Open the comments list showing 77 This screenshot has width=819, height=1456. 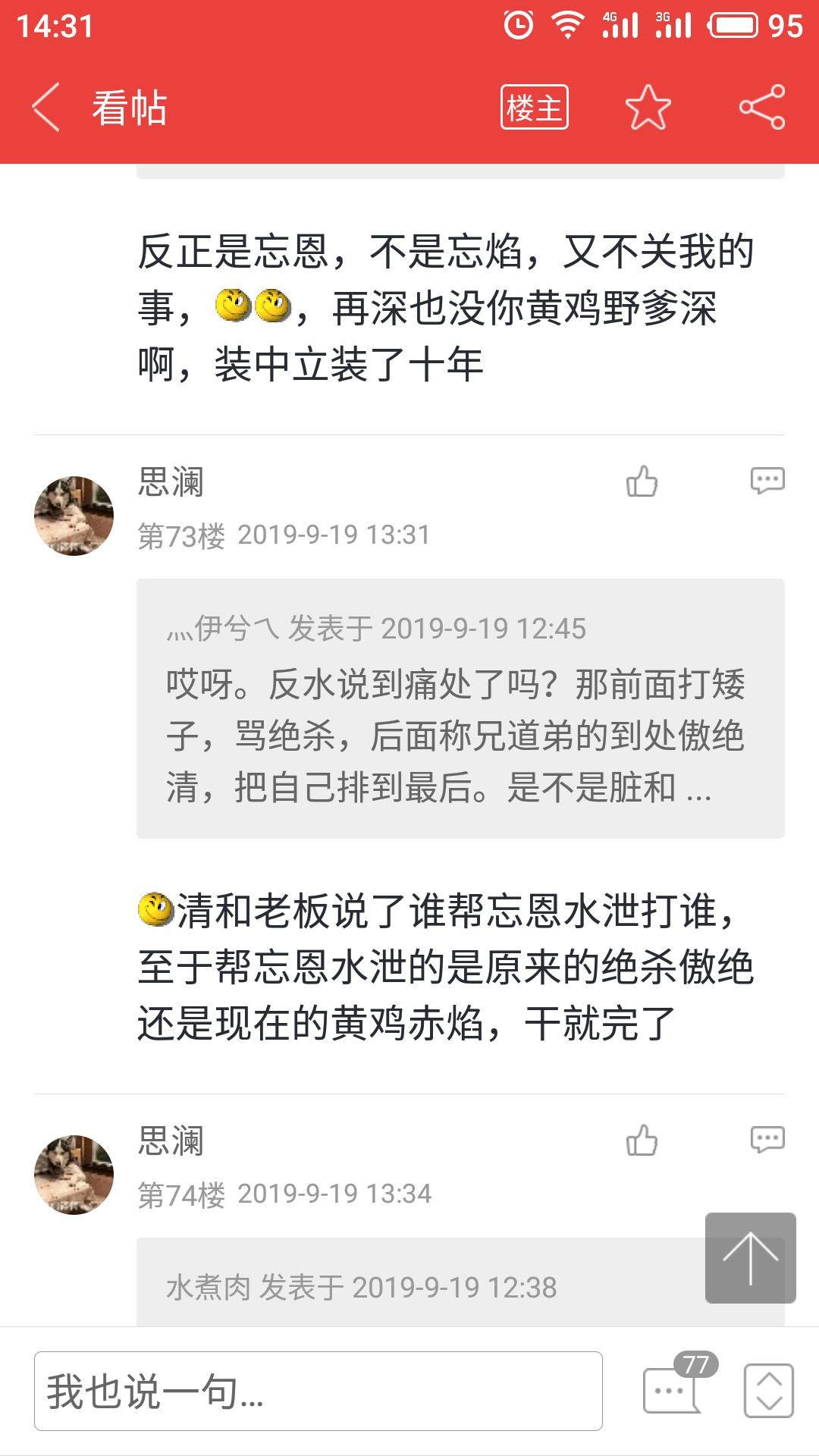[672, 1390]
